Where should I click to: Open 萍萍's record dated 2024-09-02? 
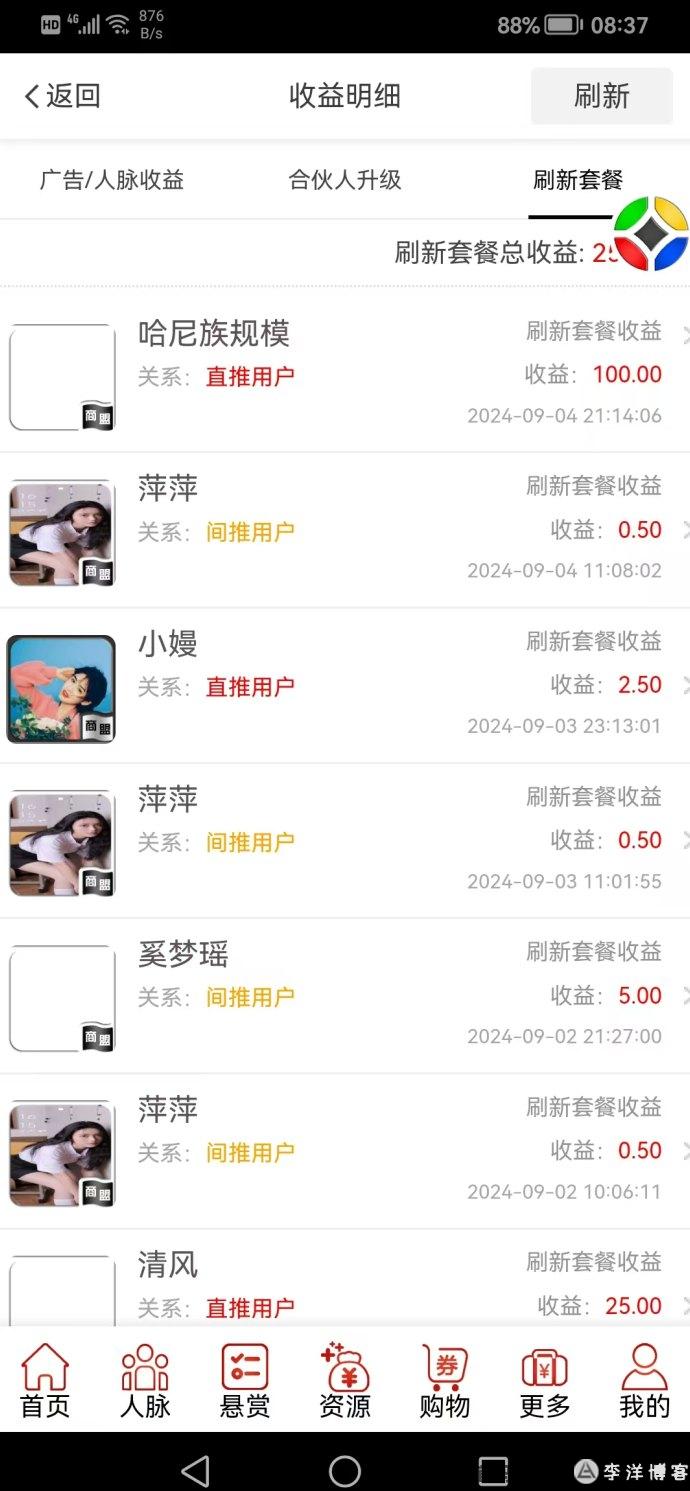[x=345, y=1151]
